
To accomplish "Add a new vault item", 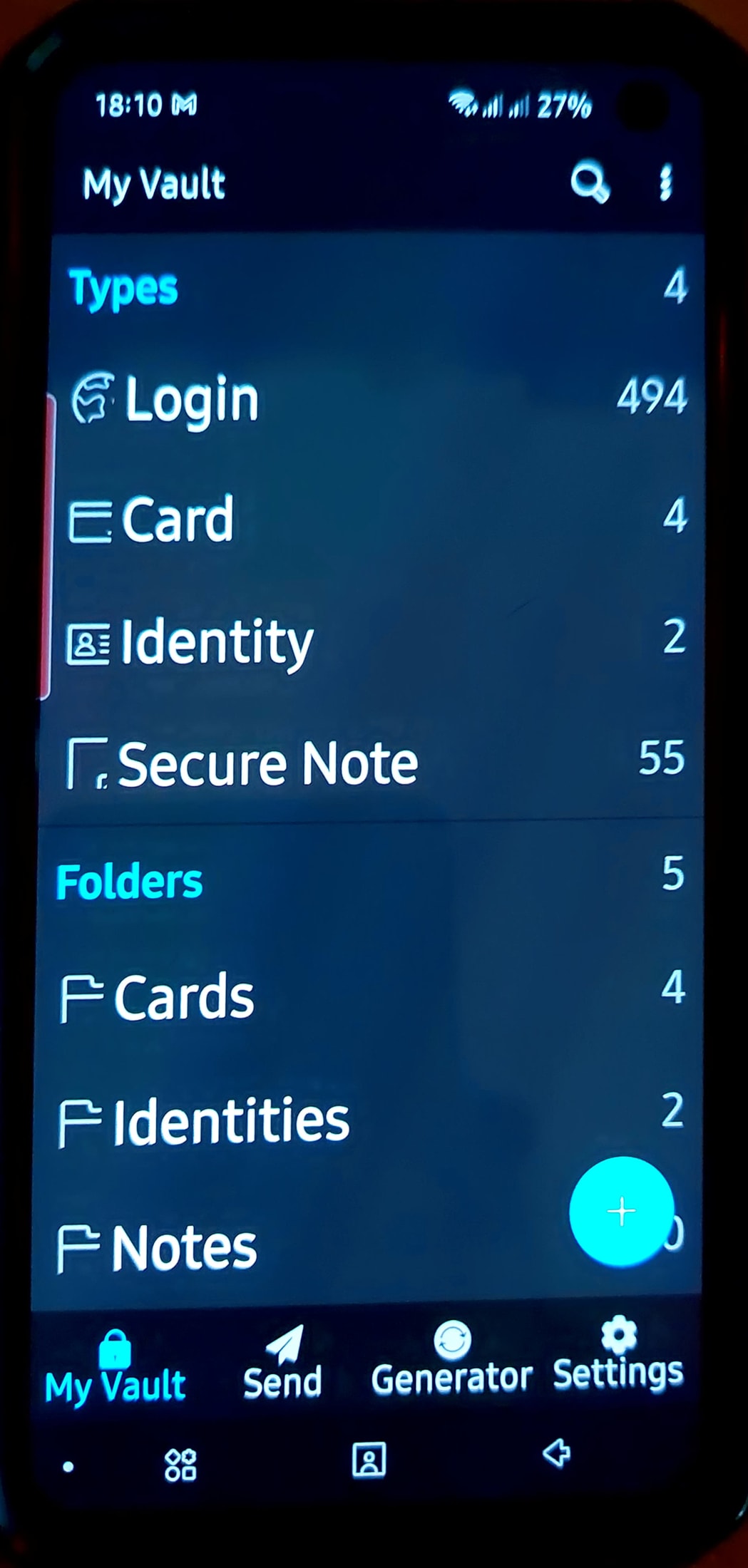I will [x=621, y=1211].
